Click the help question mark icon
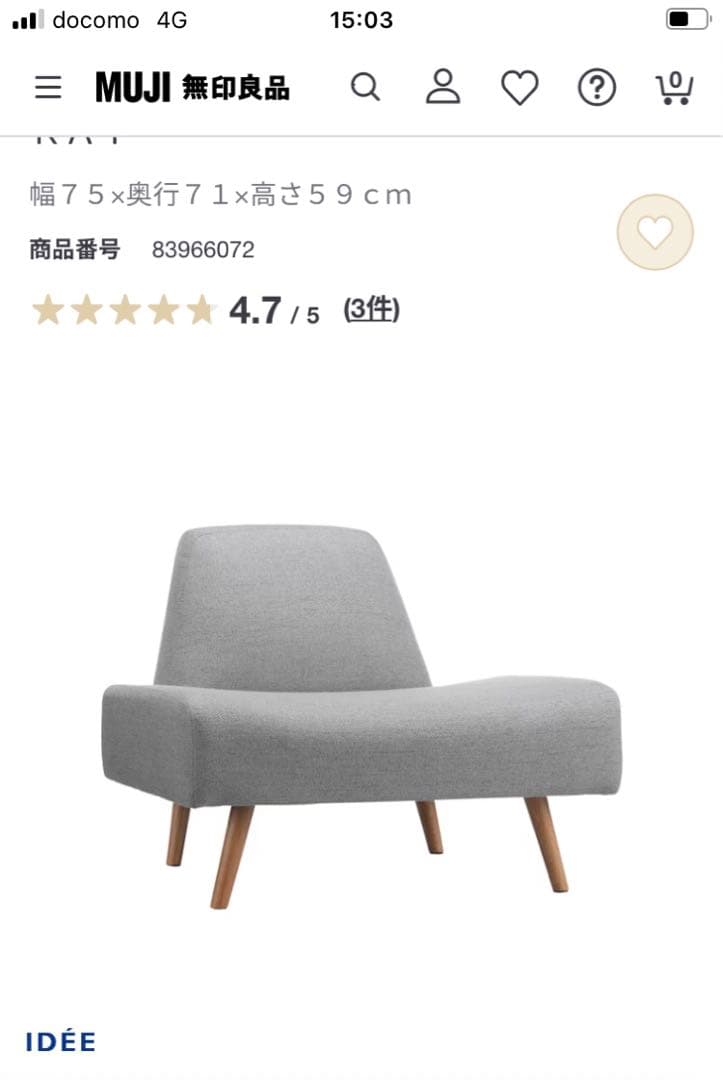 point(596,88)
